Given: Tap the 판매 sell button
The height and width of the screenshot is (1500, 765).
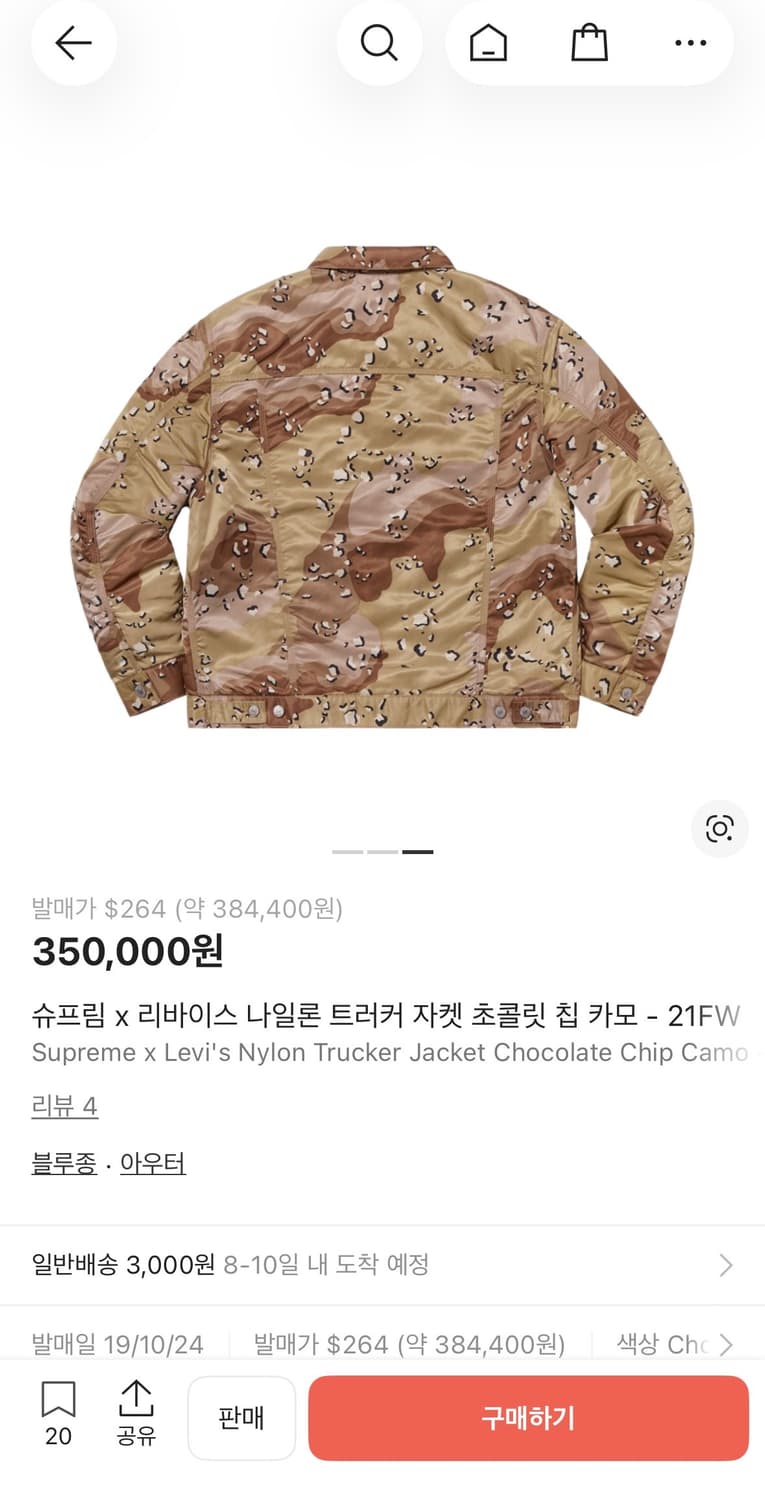Looking at the screenshot, I should [242, 1417].
